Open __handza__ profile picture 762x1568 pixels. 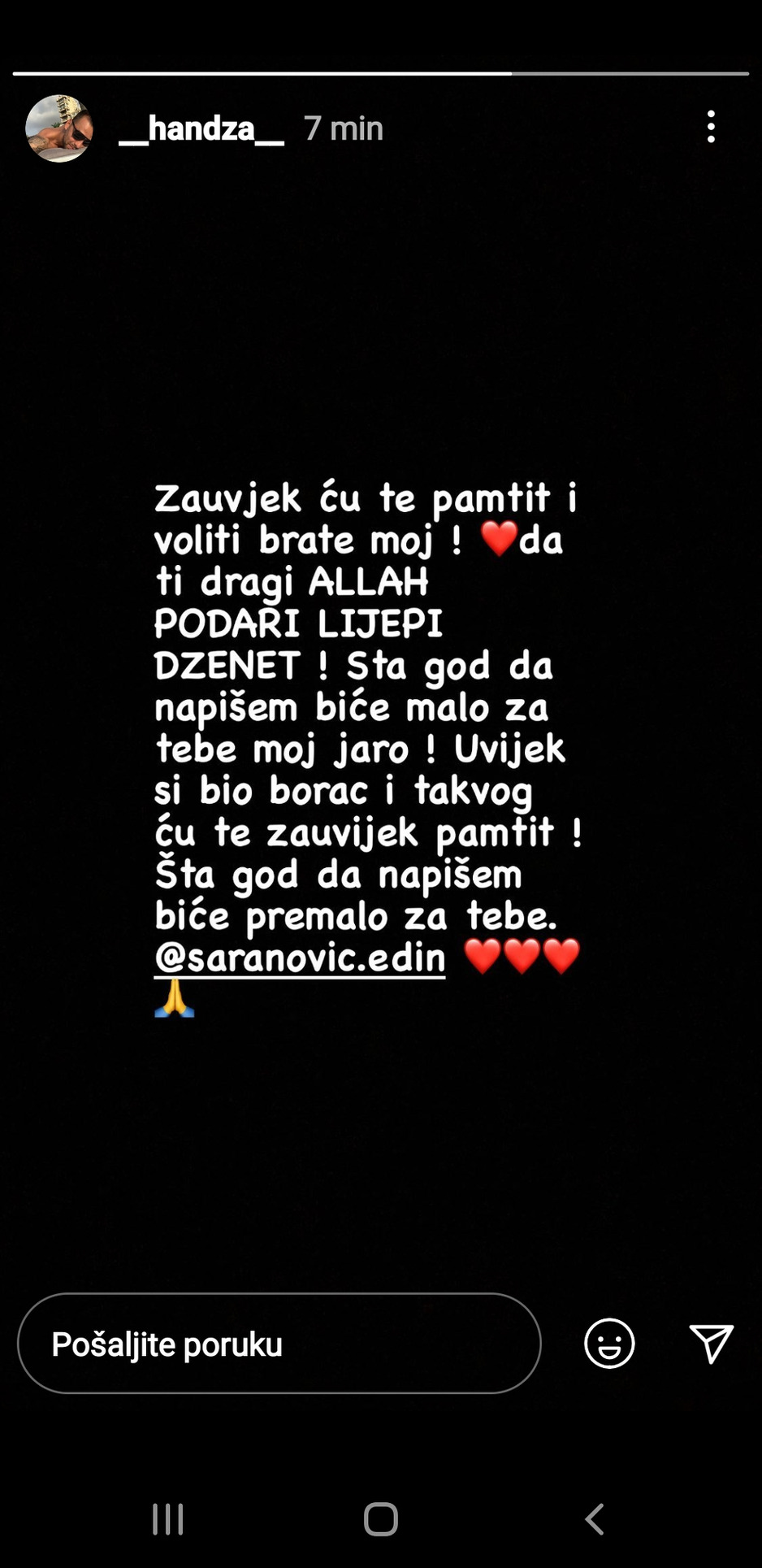[x=58, y=128]
